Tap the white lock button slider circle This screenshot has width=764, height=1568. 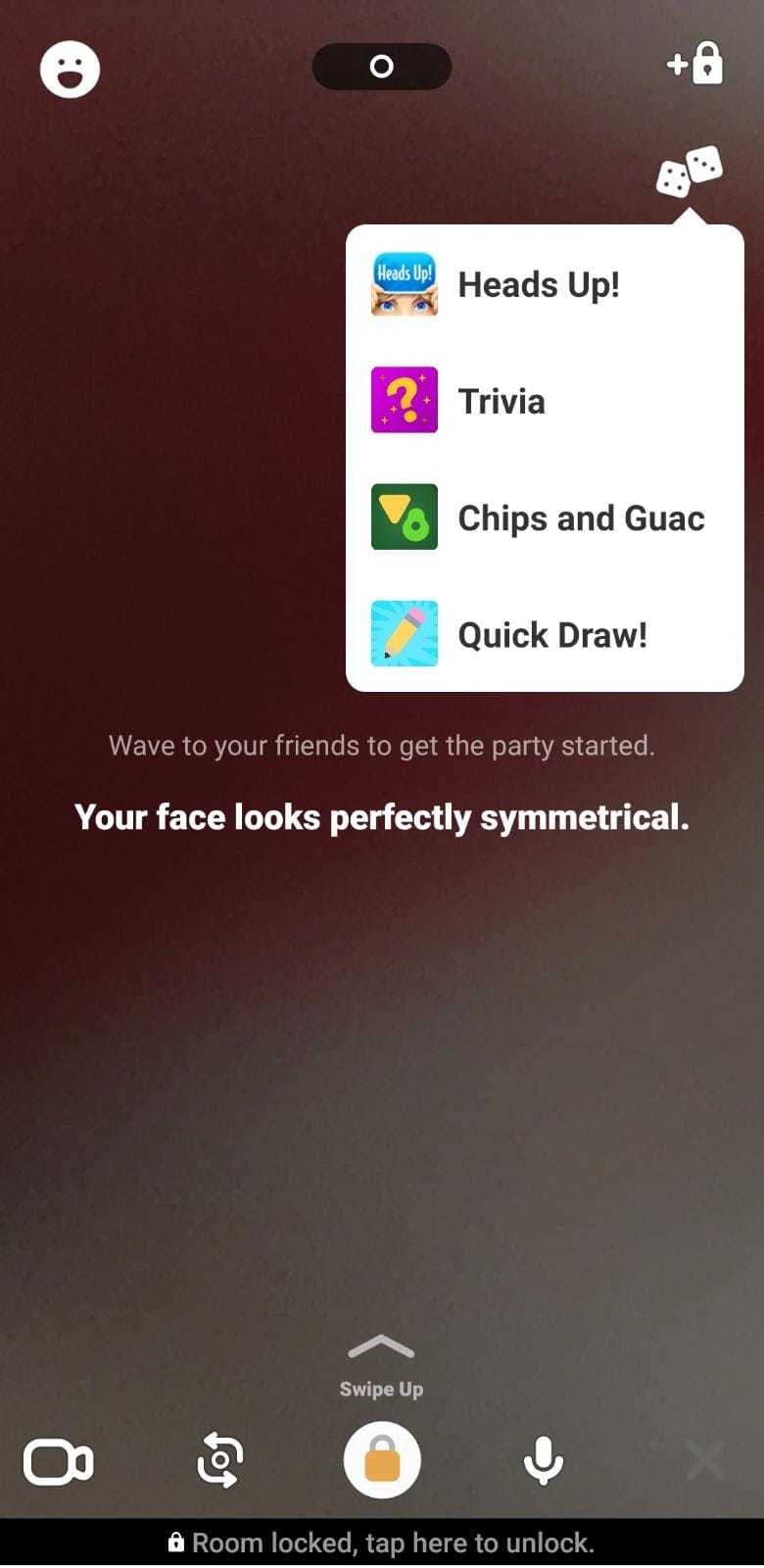point(381,1459)
